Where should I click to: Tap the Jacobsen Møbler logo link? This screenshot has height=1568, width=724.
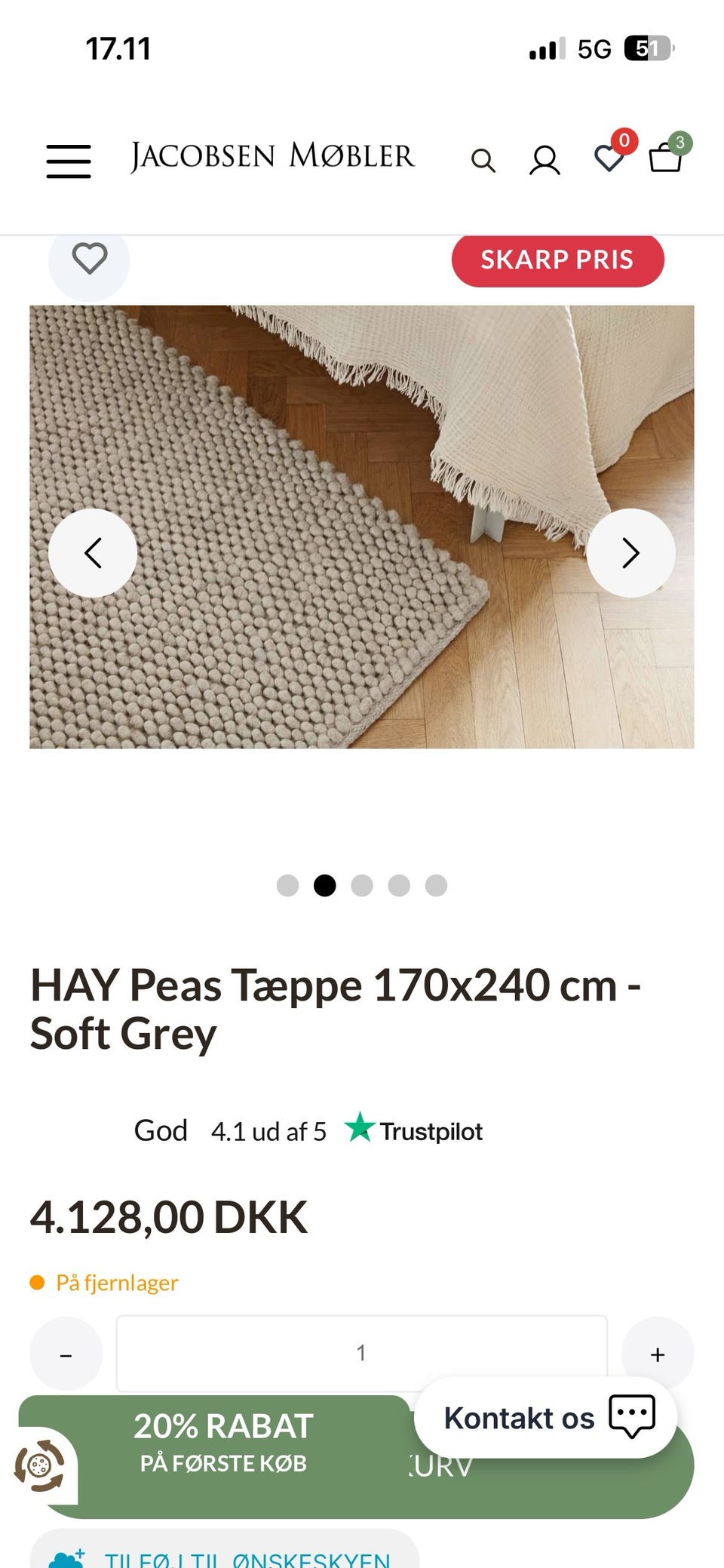(272, 156)
